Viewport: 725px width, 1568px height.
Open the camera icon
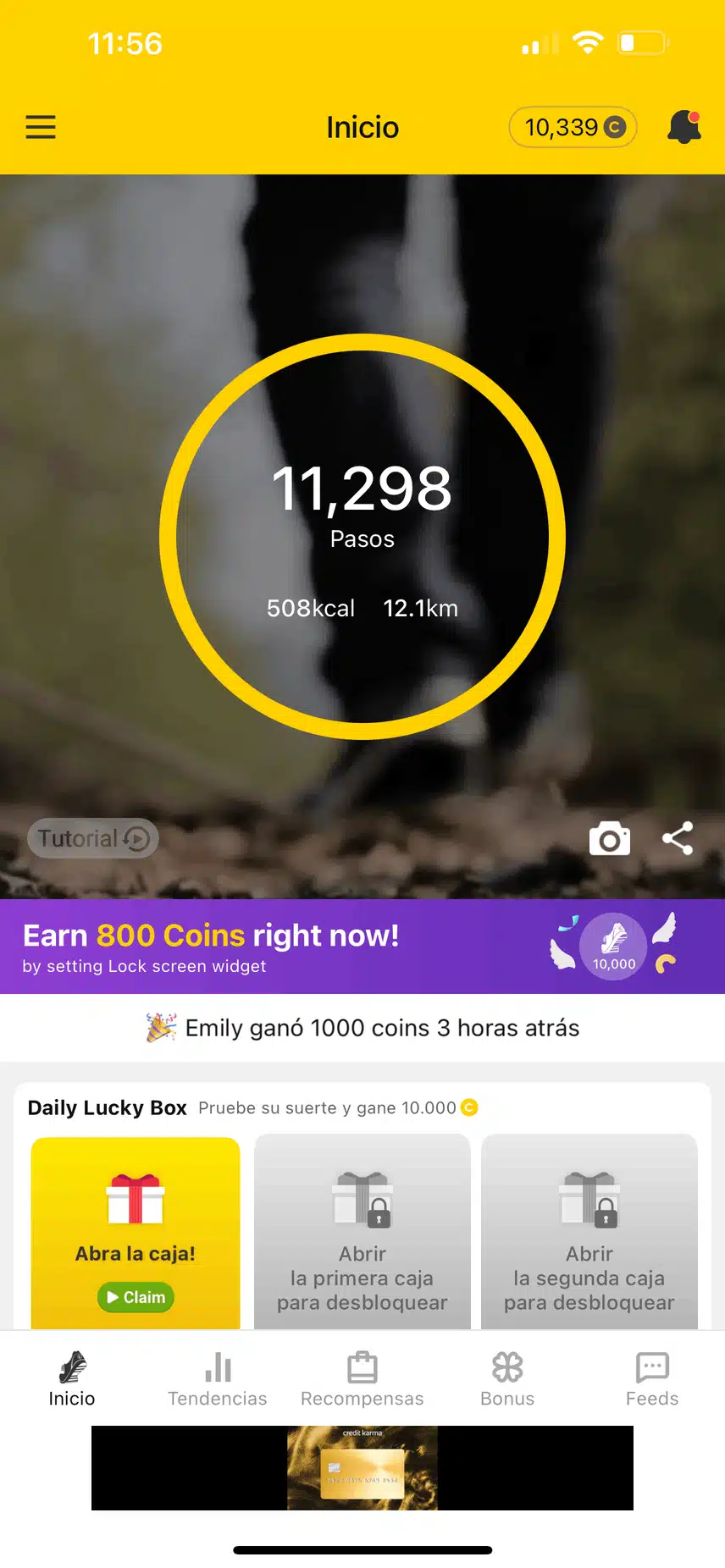pos(609,839)
